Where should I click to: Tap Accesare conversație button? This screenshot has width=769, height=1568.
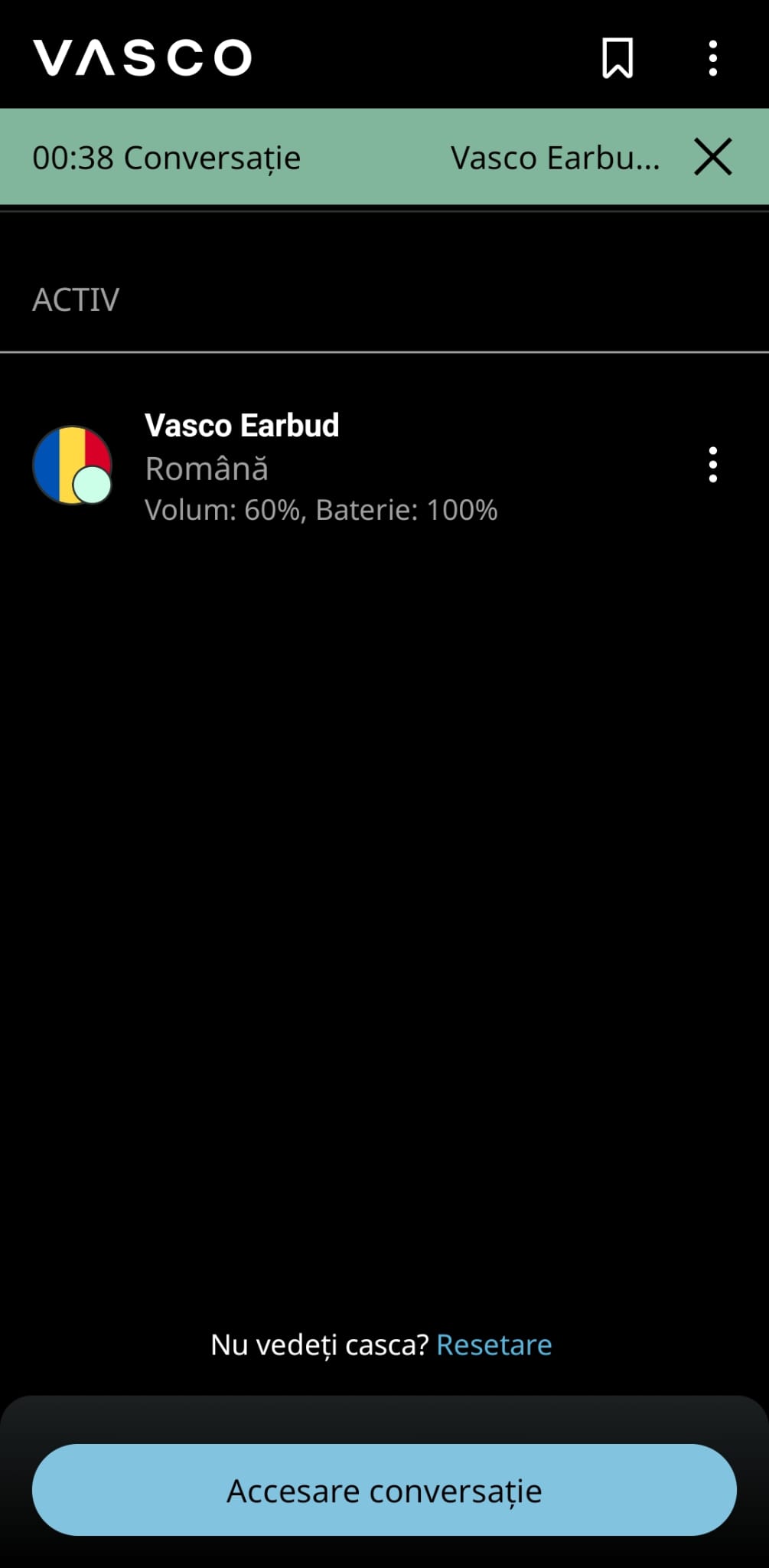point(384,1490)
